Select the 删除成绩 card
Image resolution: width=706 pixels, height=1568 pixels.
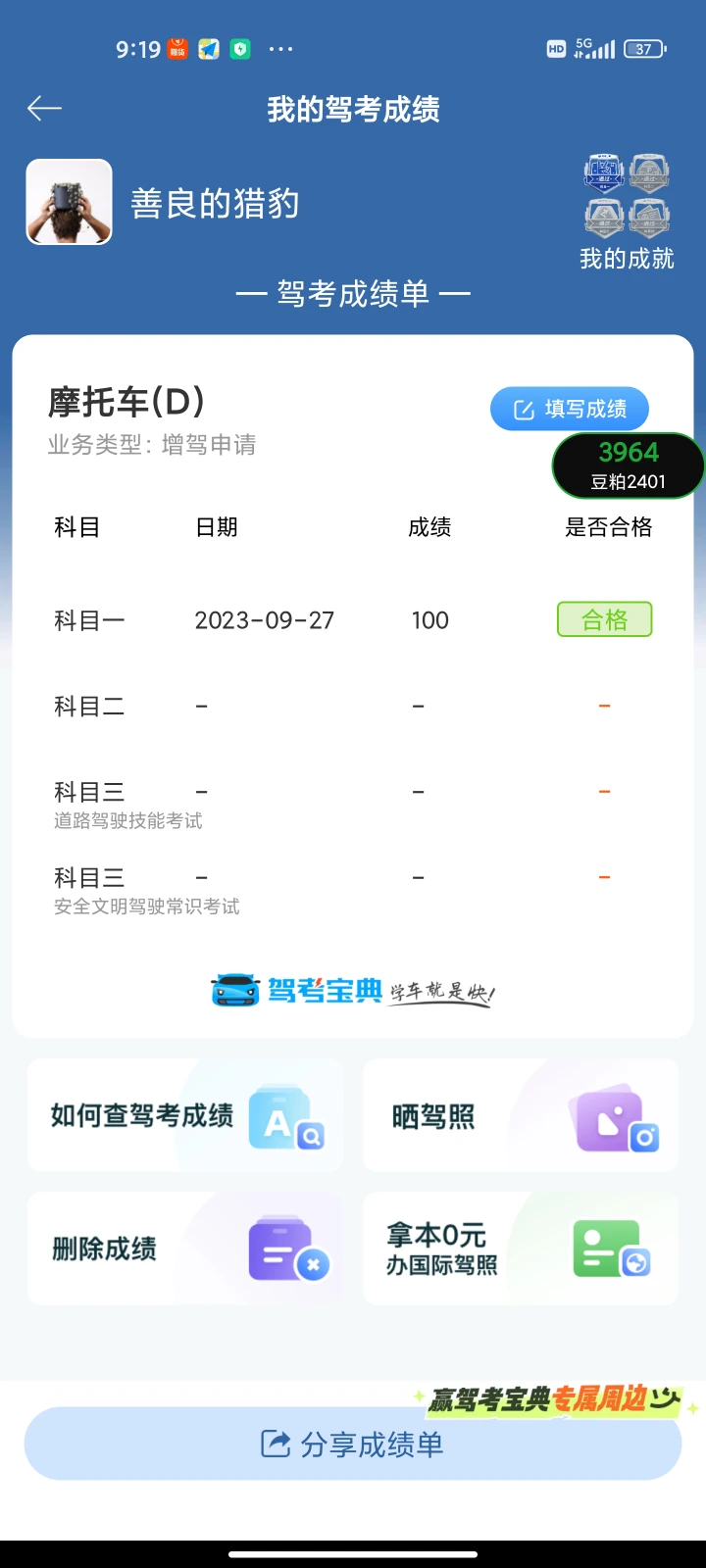(x=185, y=1249)
